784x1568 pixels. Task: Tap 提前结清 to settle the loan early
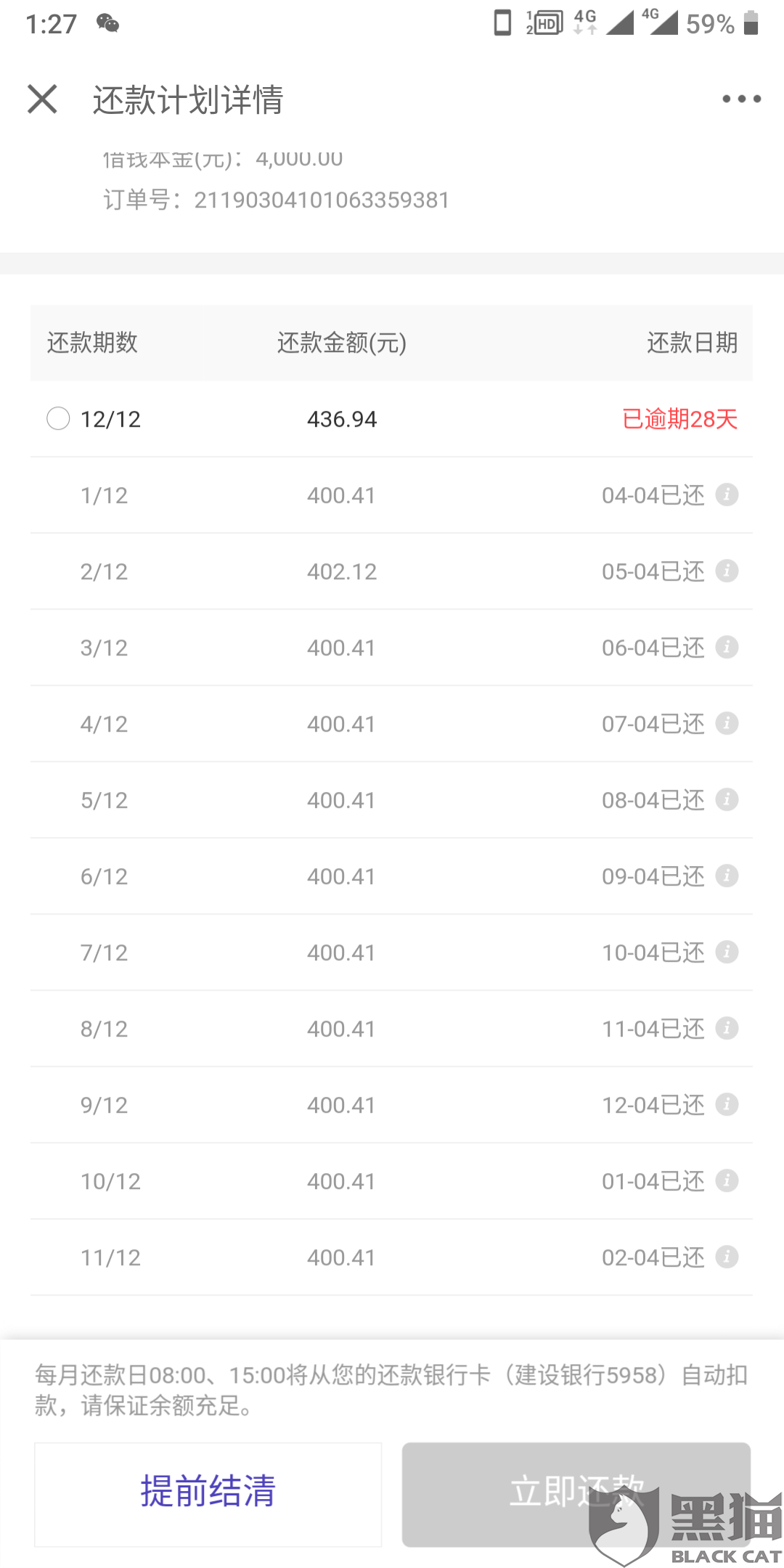coord(208,1494)
